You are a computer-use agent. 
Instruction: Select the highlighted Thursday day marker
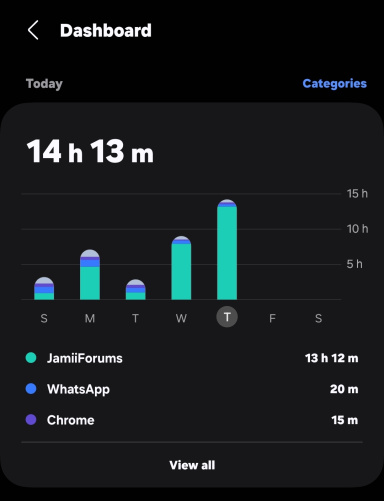(227, 317)
